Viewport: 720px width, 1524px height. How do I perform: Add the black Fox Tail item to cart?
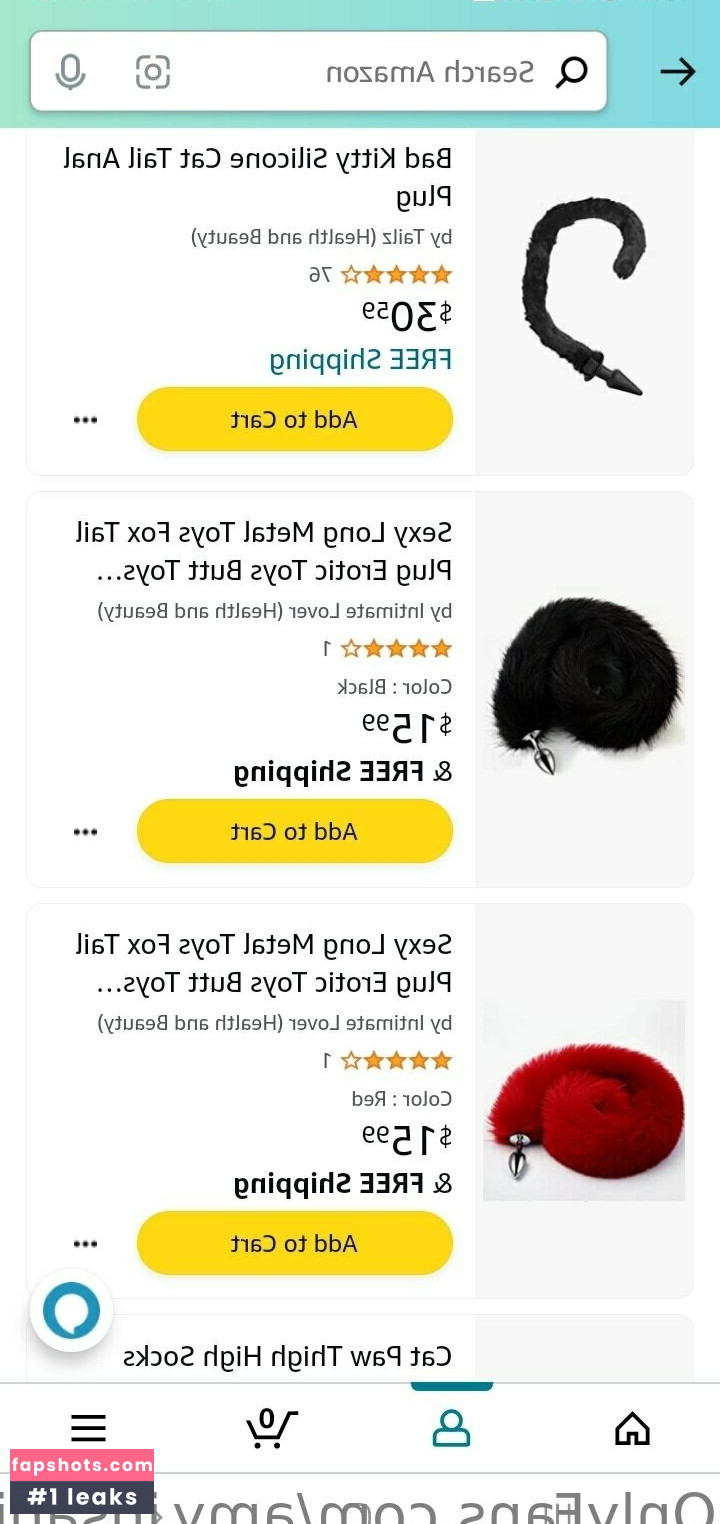[x=294, y=832]
